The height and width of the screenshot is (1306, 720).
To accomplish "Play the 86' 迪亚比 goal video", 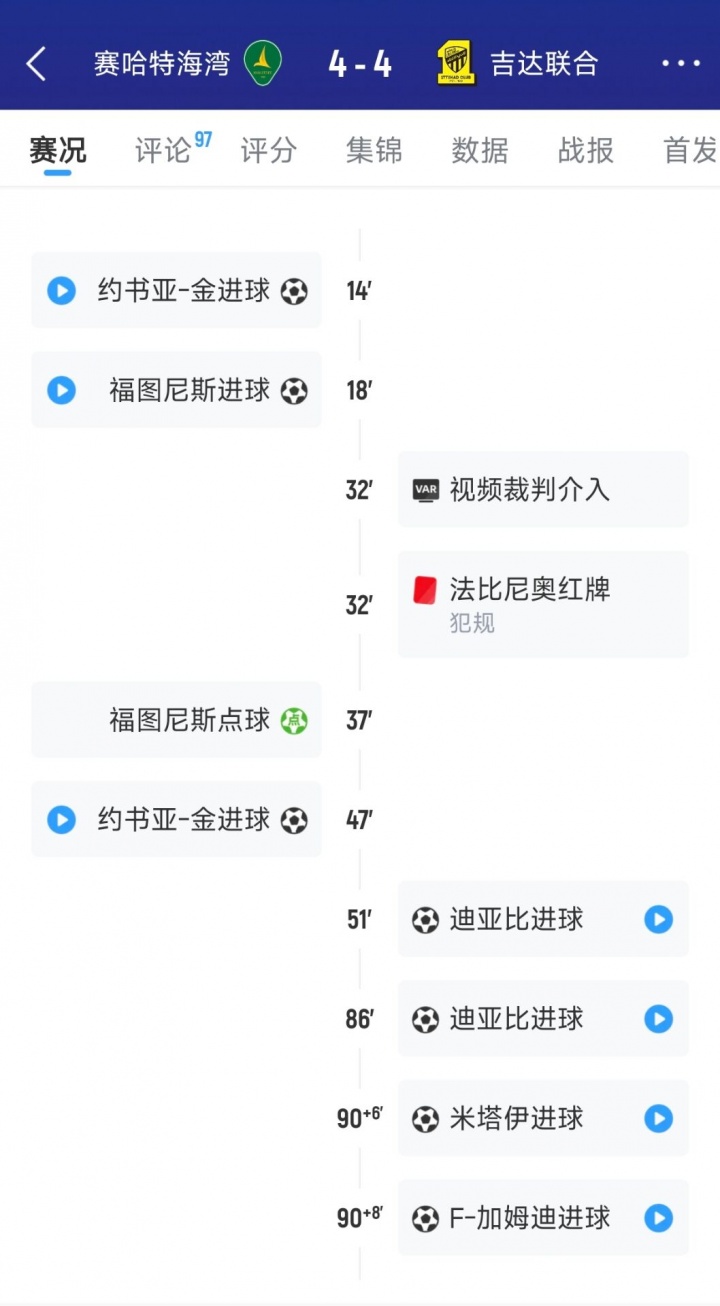I will tap(658, 1019).
